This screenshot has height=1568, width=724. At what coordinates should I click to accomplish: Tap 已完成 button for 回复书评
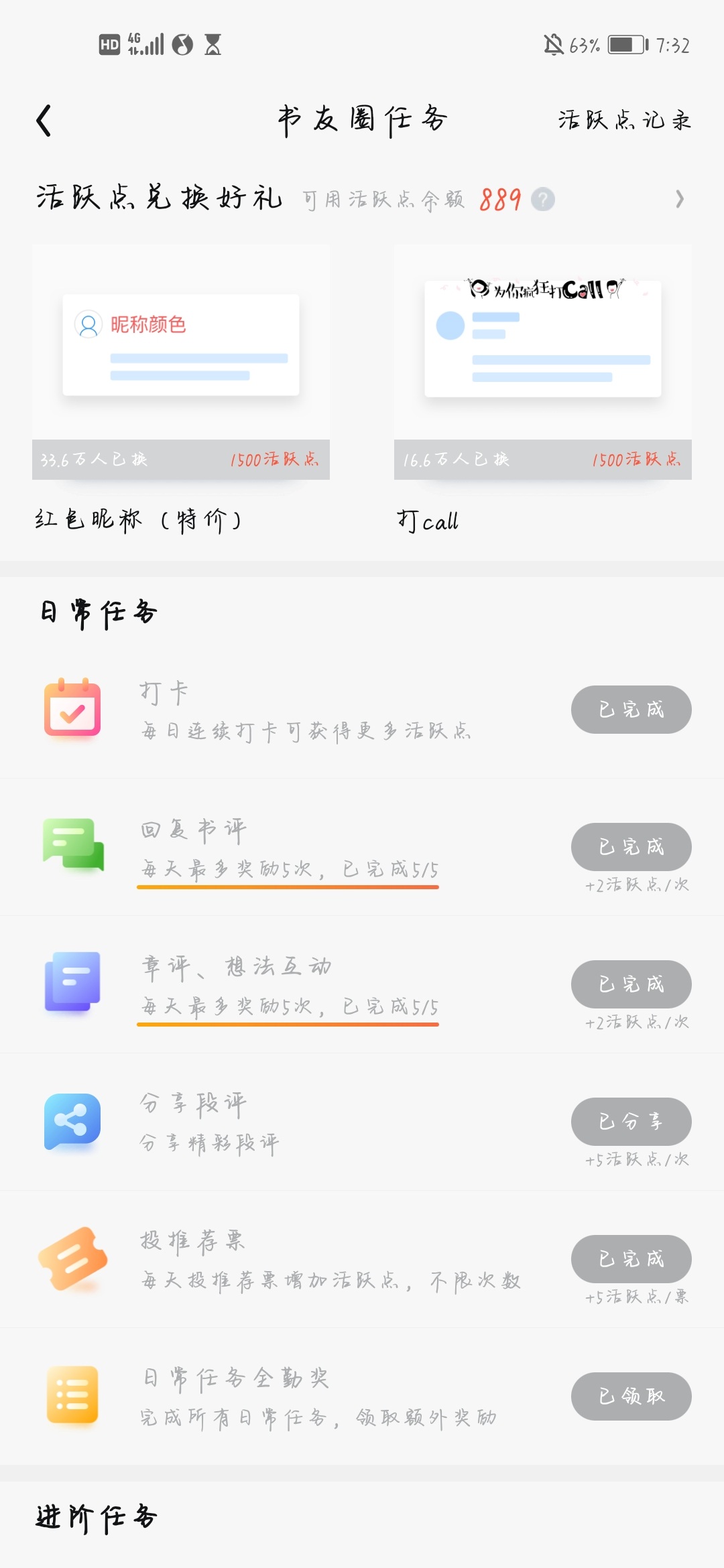click(631, 846)
